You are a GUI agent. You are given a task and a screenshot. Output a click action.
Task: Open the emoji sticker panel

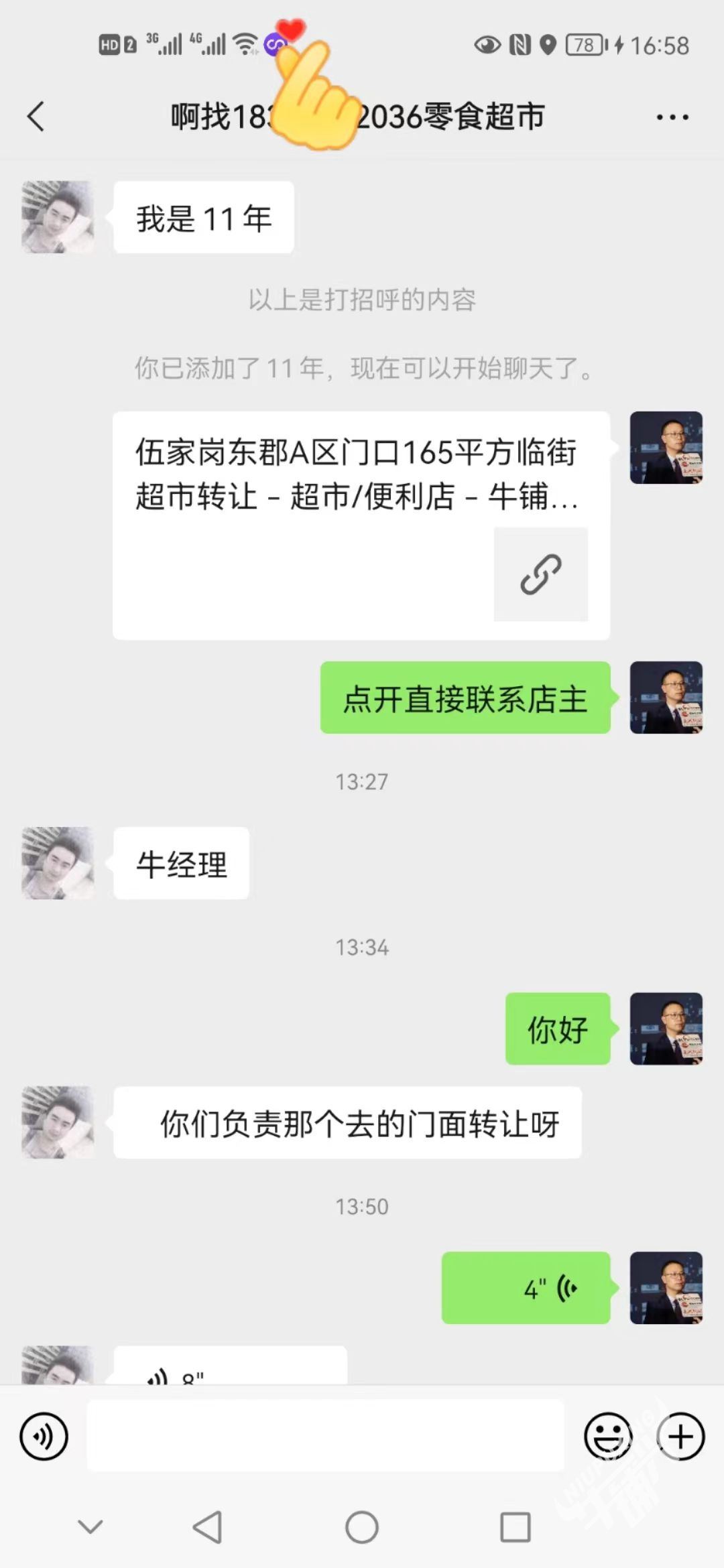click(607, 1436)
